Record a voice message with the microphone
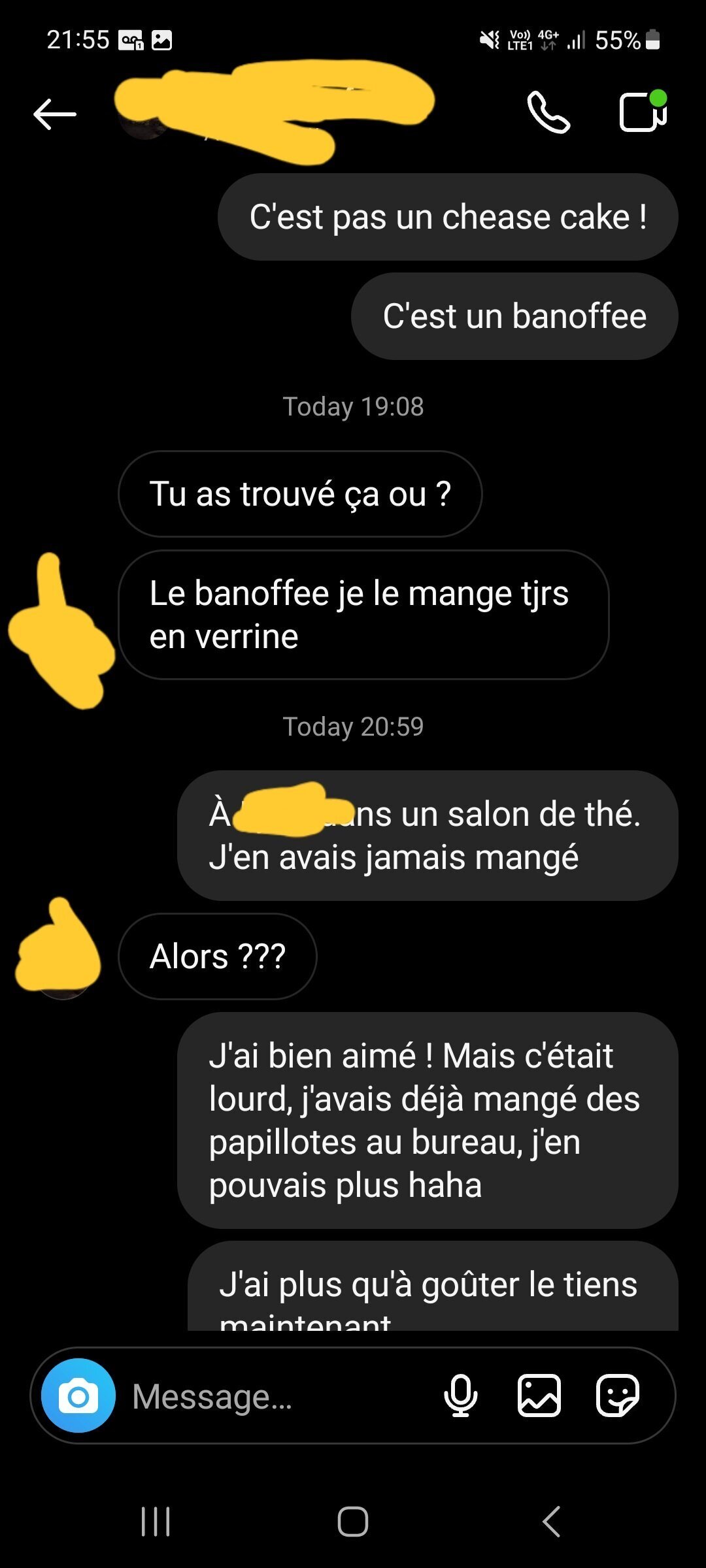 click(x=461, y=1396)
